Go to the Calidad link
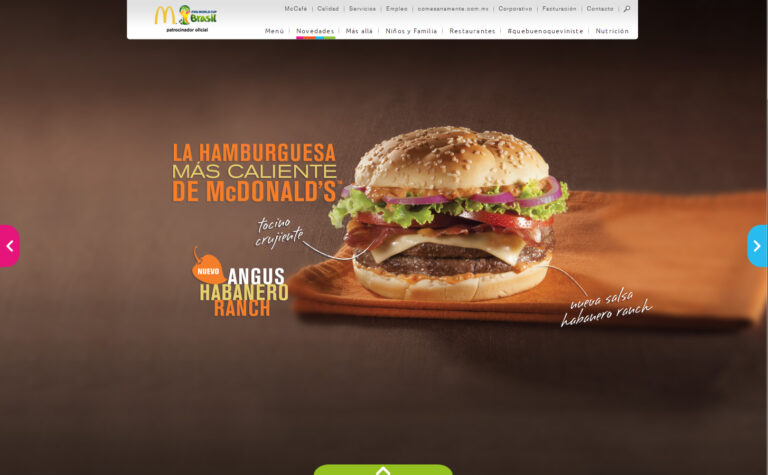The image size is (768, 475). pos(328,9)
